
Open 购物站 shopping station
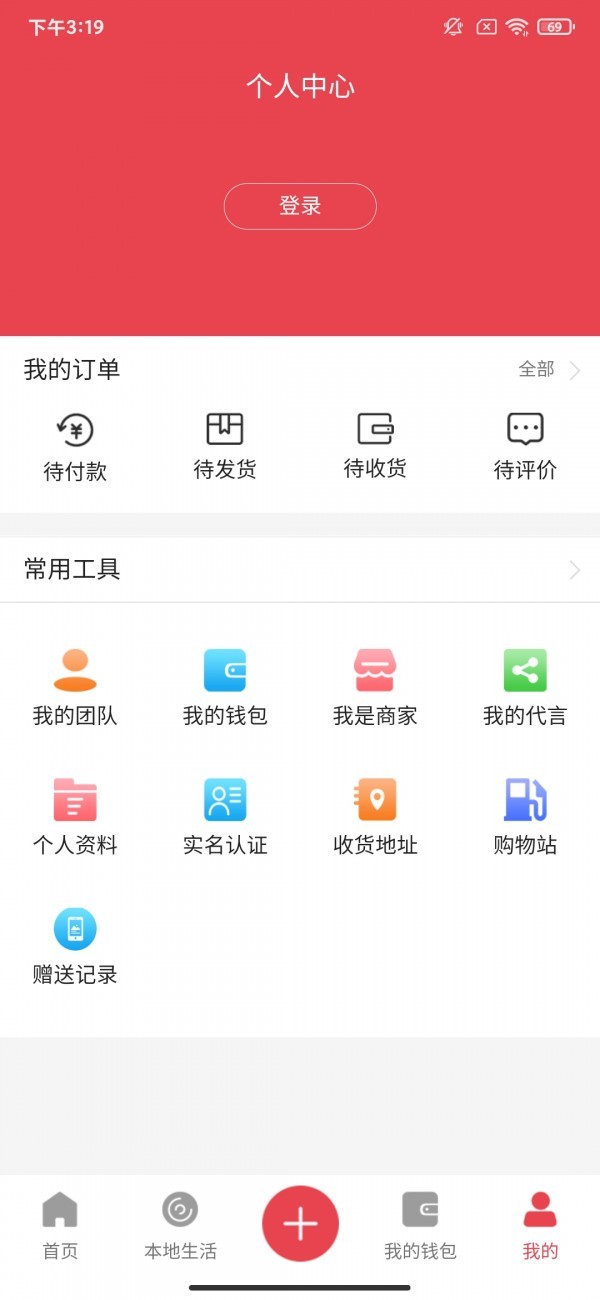tap(525, 816)
